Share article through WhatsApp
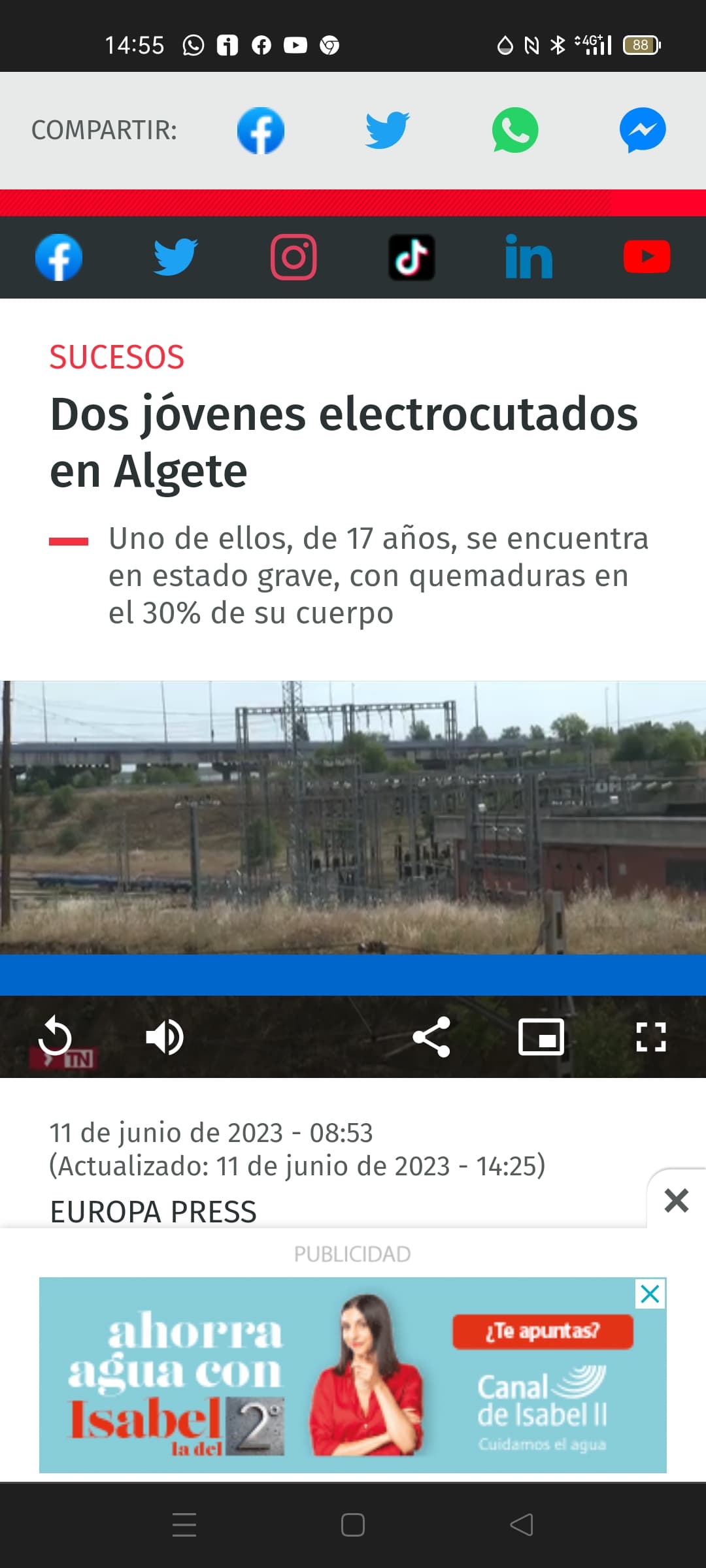 515,130
